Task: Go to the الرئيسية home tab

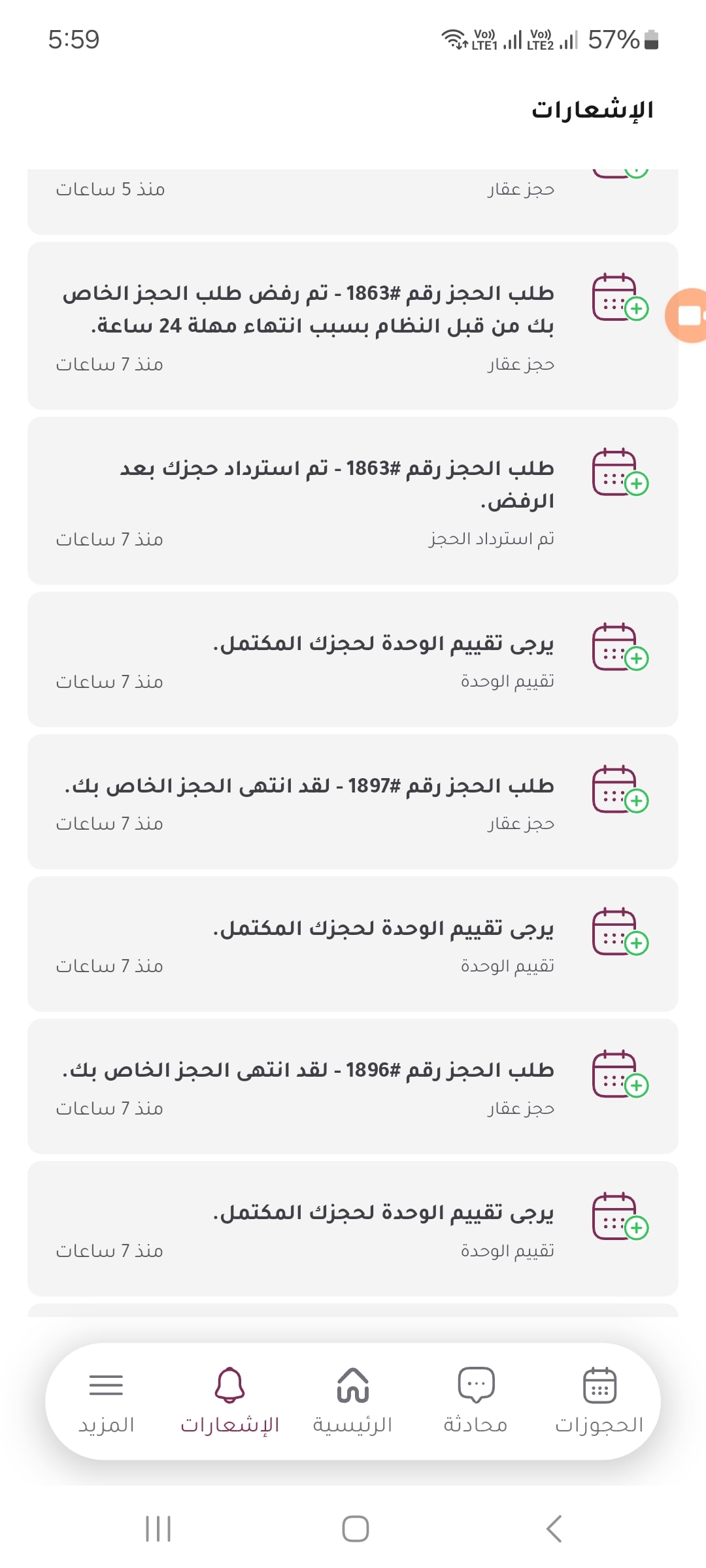Action: [x=352, y=1401]
